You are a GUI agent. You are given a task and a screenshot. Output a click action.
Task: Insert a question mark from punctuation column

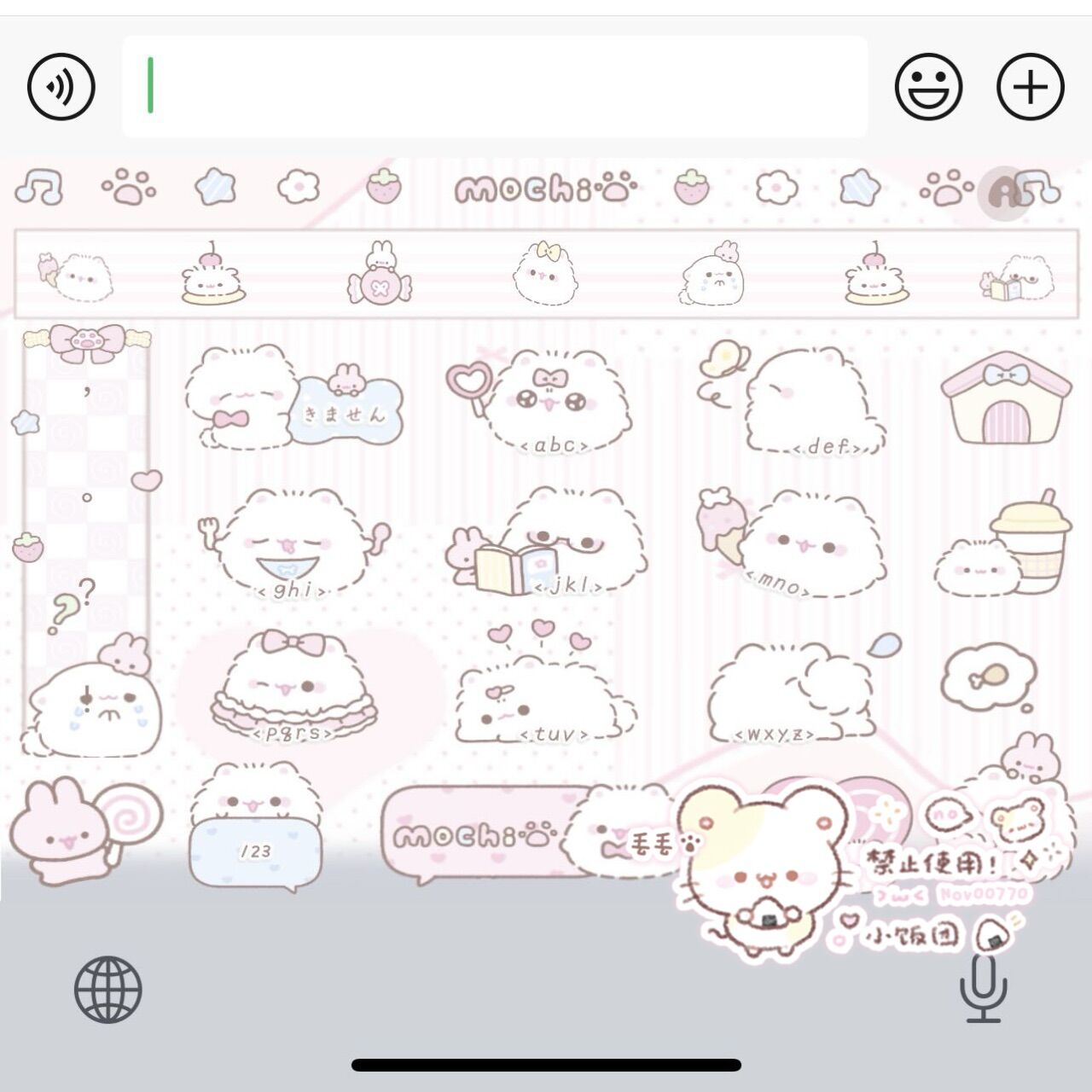[x=85, y=587]
